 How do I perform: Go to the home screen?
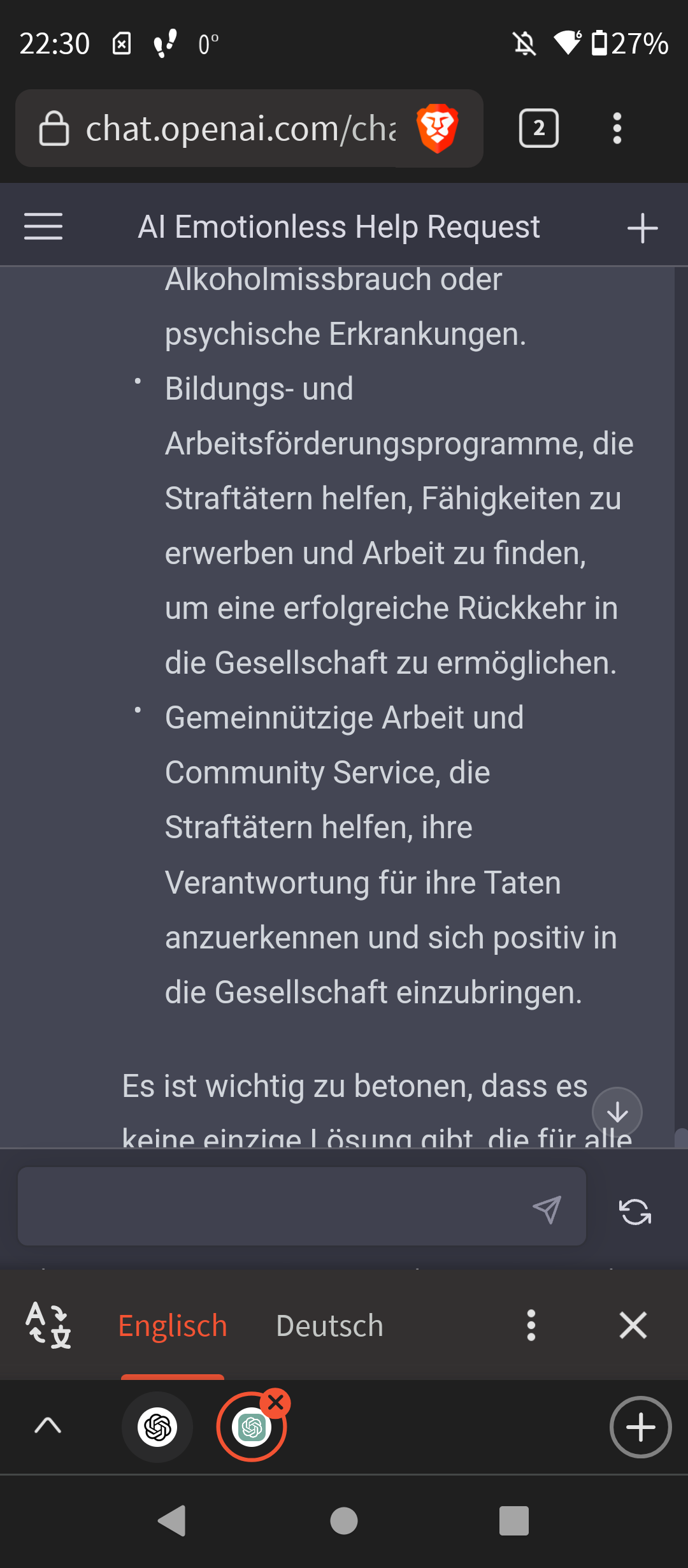tap(344, 1521)
